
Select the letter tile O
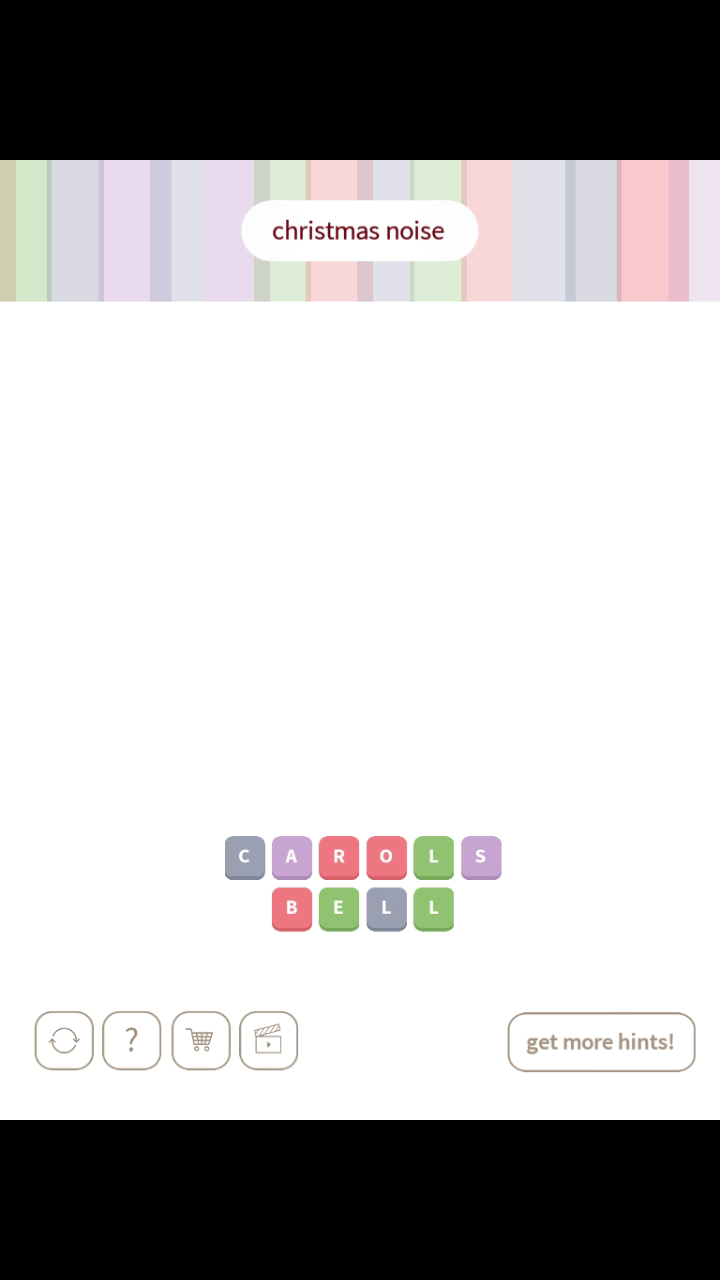pyautogui.click(x=386, y=857)
